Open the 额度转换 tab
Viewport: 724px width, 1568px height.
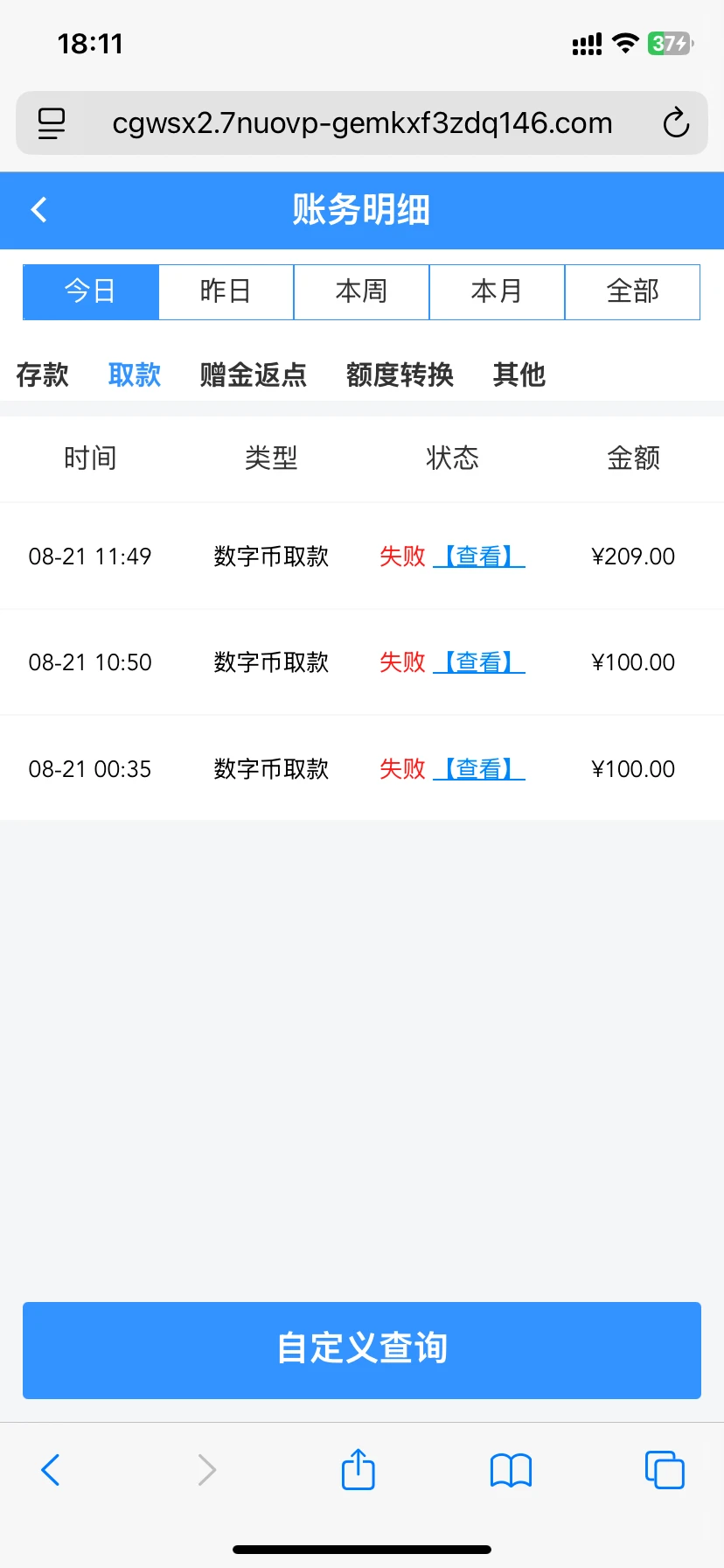coord(400,374)
